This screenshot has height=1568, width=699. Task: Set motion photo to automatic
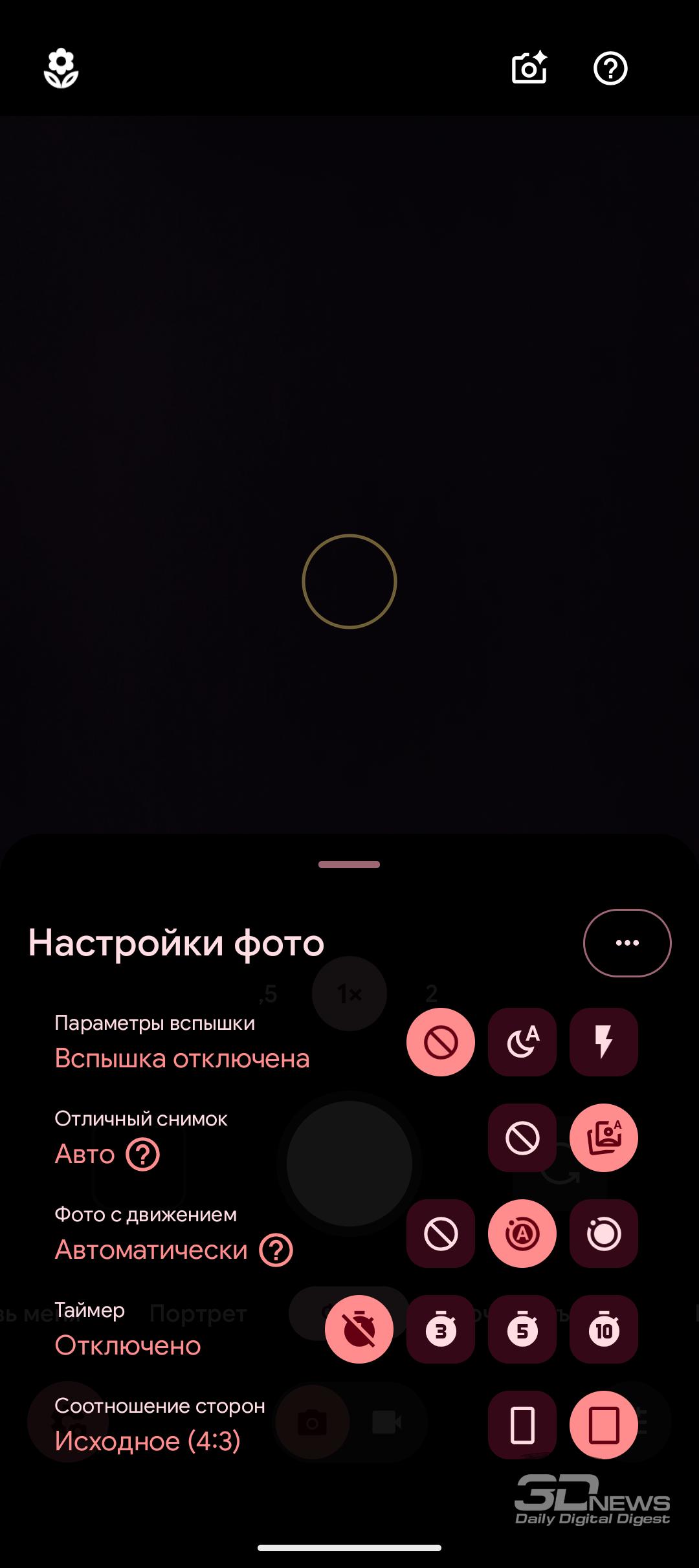click(x=522, y=1234)
